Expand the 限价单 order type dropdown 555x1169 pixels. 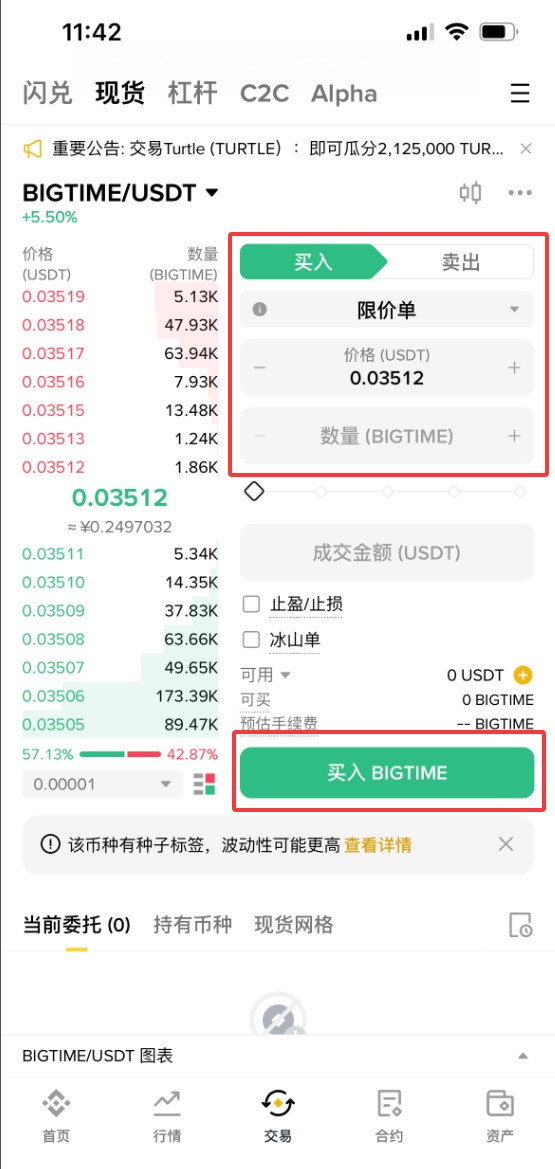coord(386,309)
